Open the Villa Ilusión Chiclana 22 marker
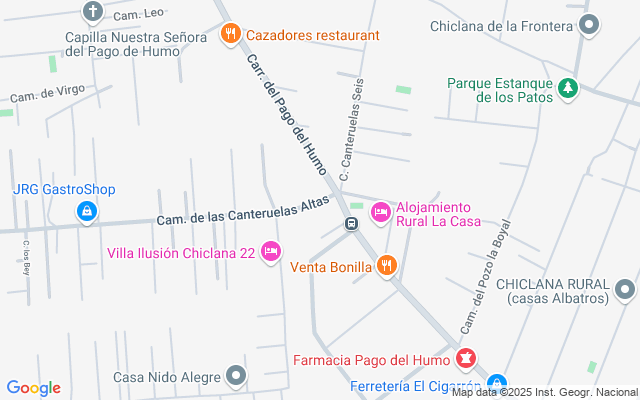 click(270, 252)
